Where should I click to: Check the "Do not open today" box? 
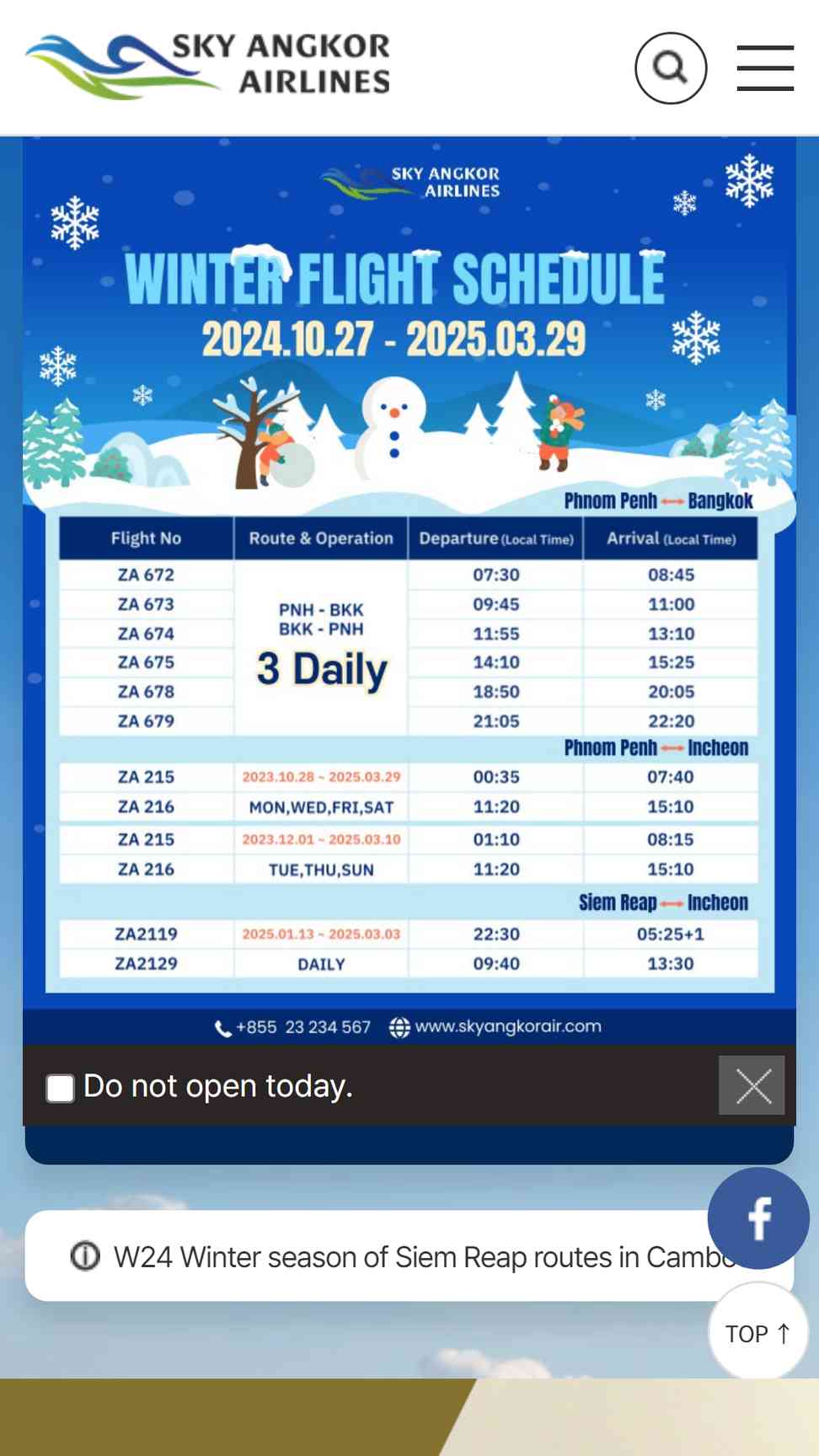pos(61,1088)
